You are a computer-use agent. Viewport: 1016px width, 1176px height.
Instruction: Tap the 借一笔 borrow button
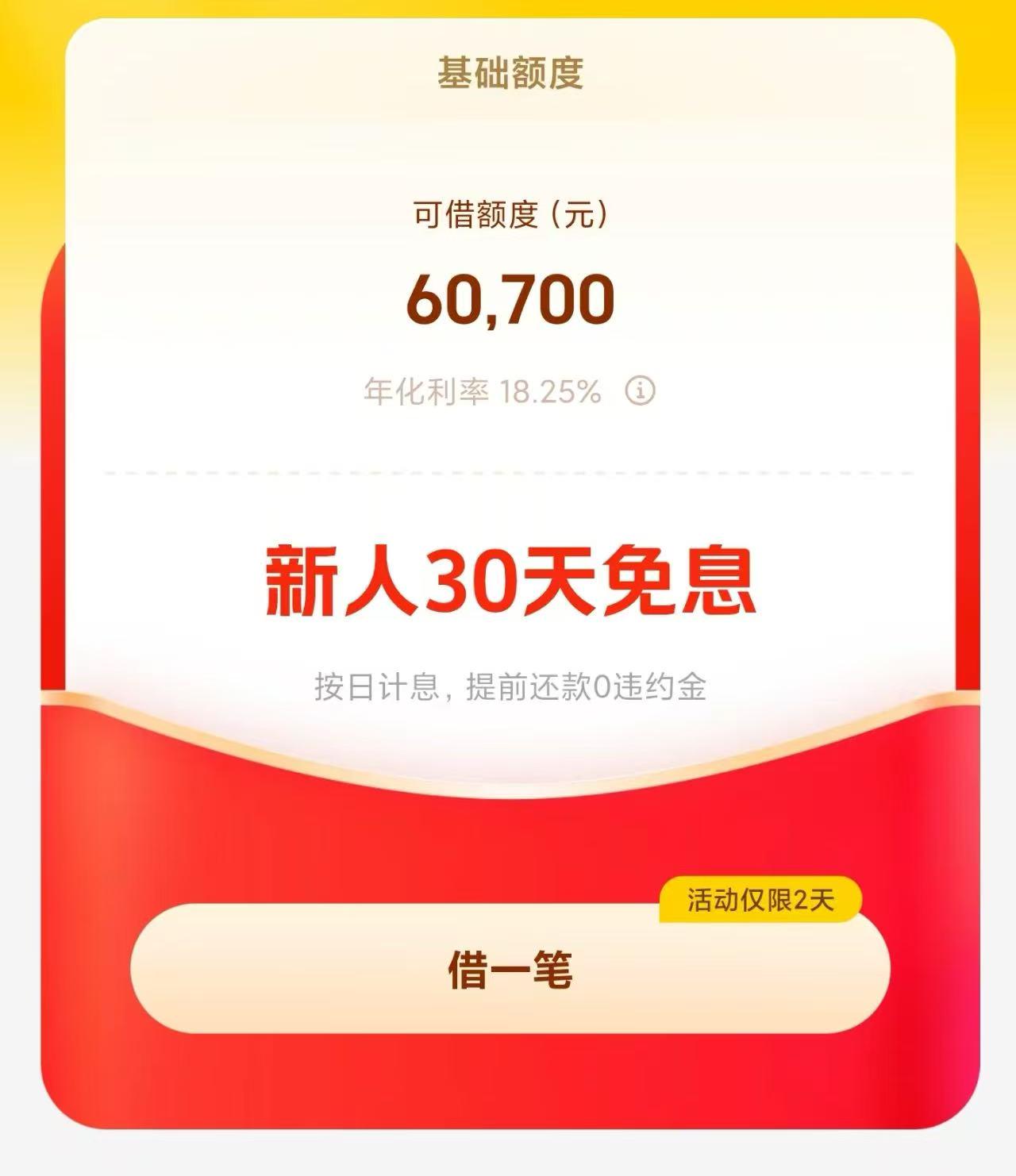(510, 969)
